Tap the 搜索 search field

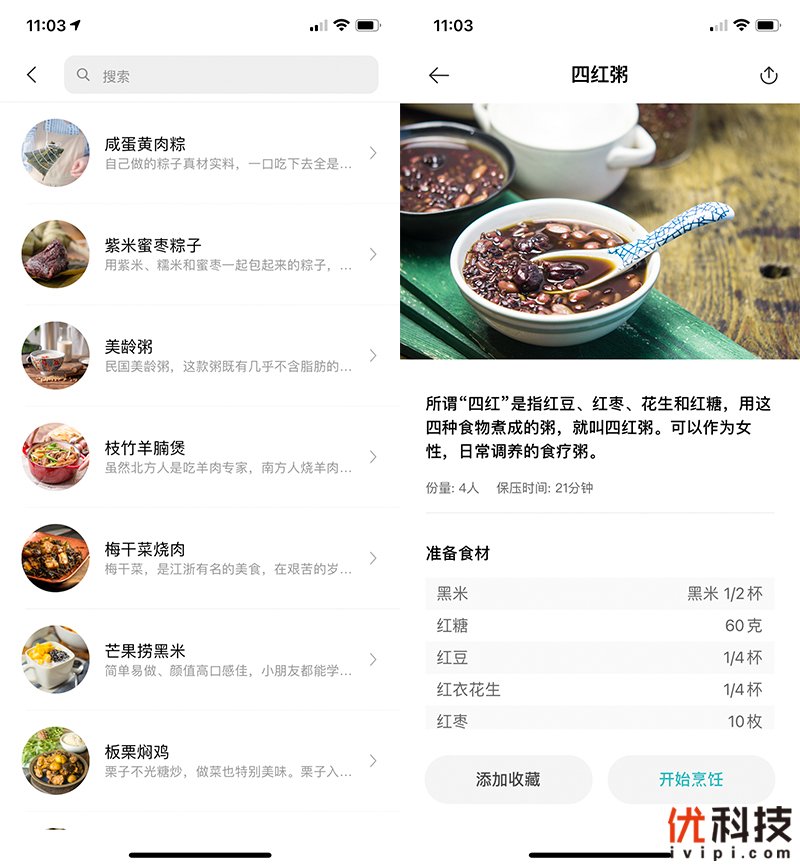[x=221, y=75]
